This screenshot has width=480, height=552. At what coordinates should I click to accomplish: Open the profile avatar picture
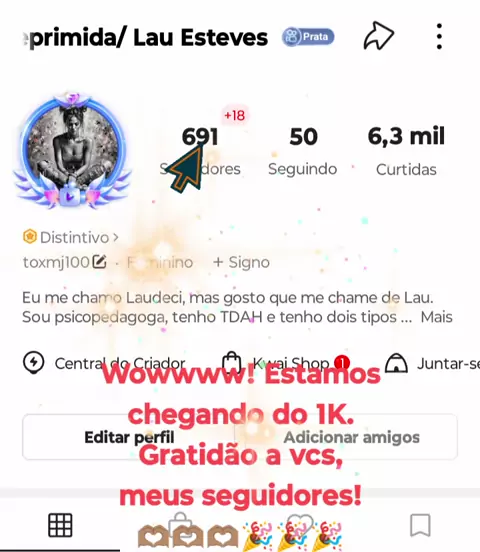(x=73, y=151)
